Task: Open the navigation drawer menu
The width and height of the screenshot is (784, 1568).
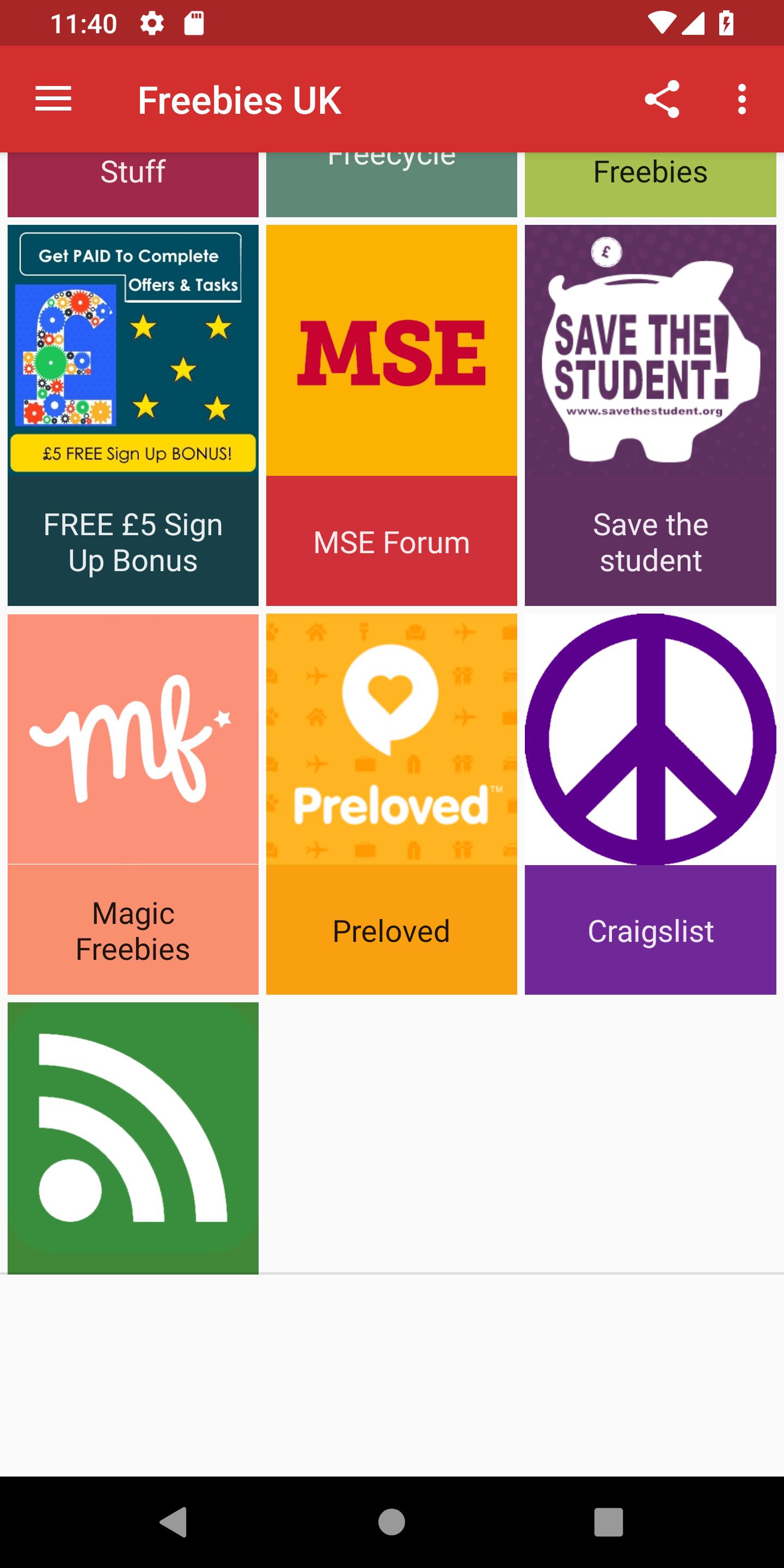Action: pyautogui.click(x=53, y=99)
